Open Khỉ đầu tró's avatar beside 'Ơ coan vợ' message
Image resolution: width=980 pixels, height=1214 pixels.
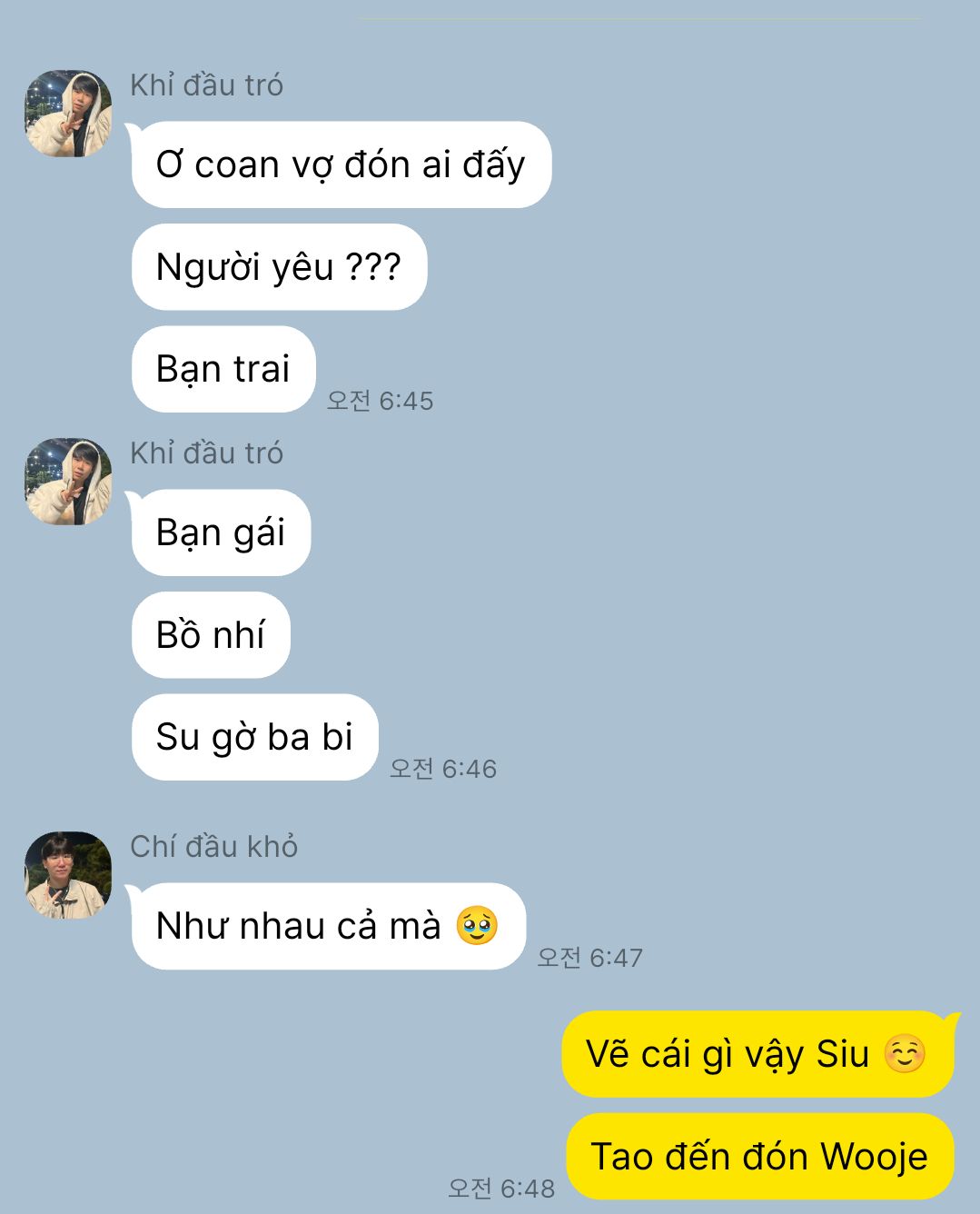[67, 114]
